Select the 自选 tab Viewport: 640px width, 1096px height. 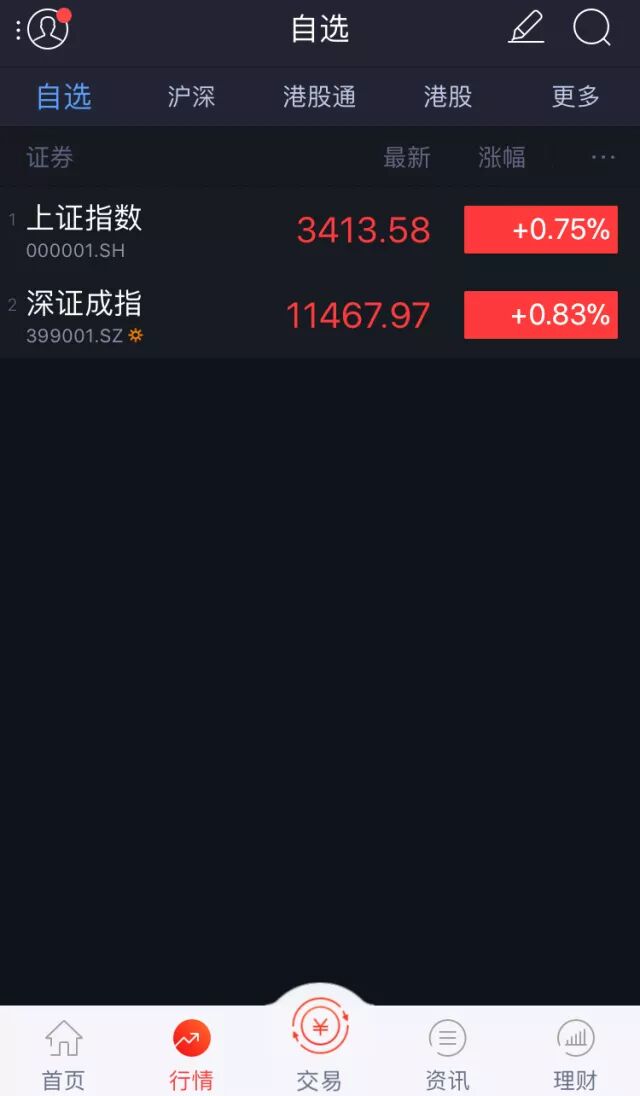point(64,97)
